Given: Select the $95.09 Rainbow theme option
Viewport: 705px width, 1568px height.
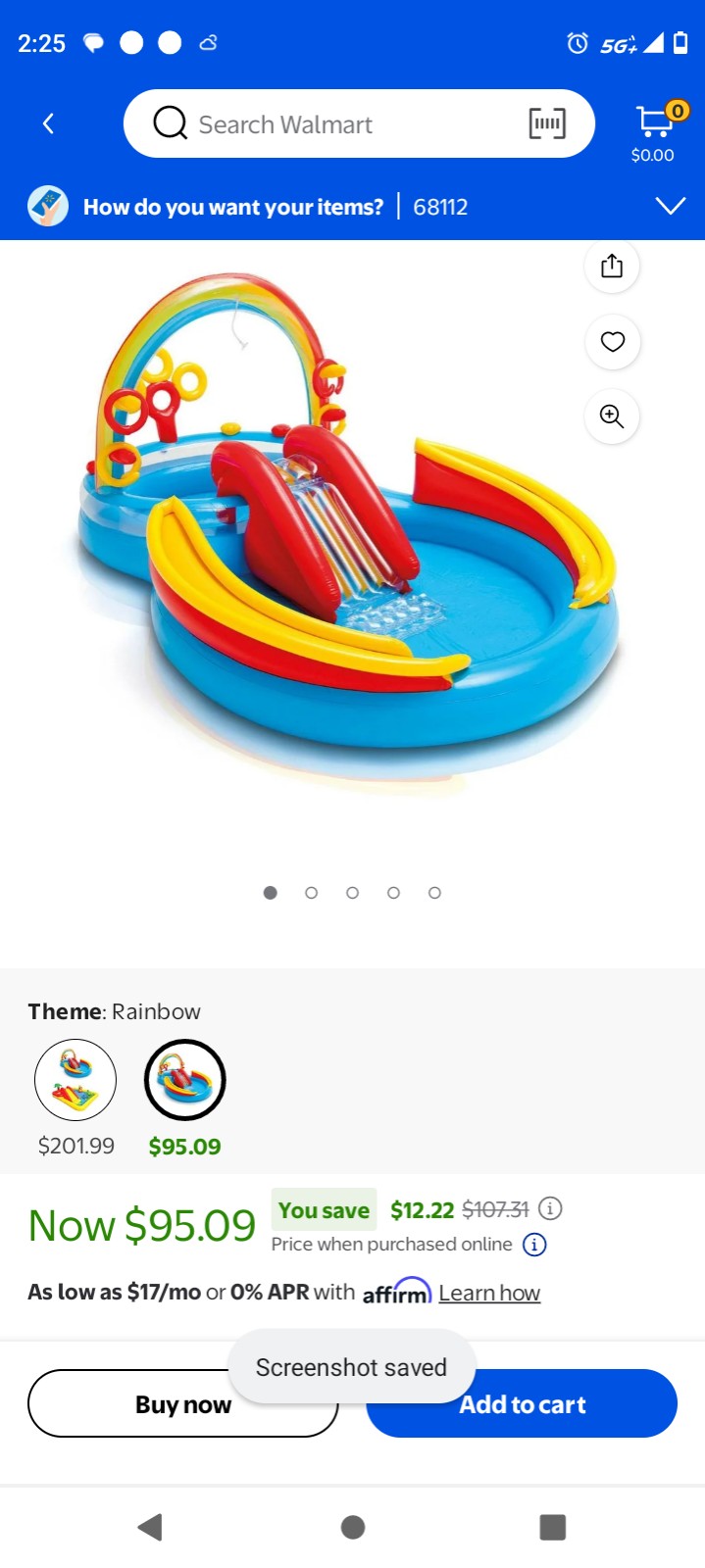Looking at the screenshot, I should (184, 1080).
